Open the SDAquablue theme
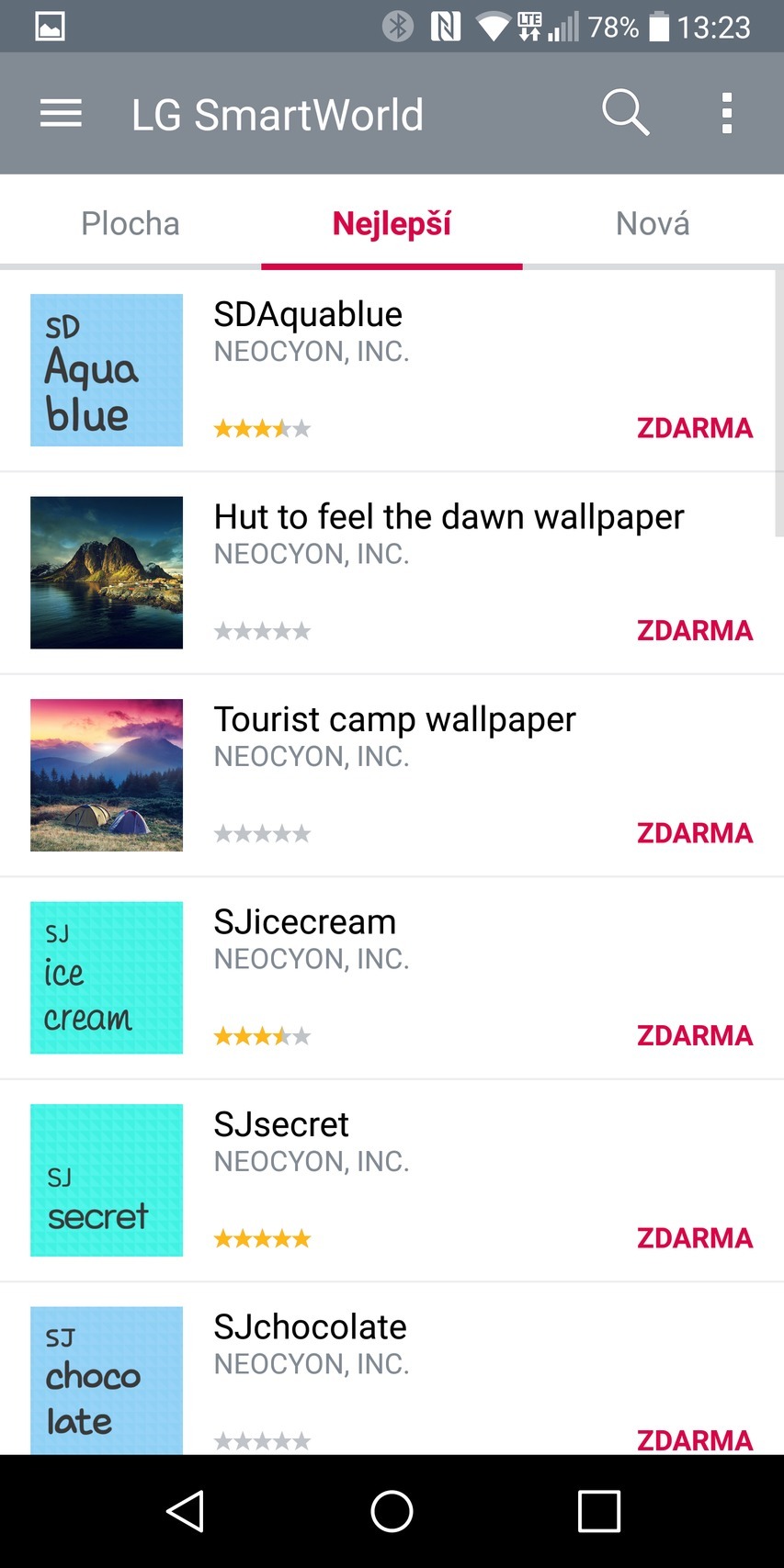The width and height of the screenshot is (784, 1568). [x=392, y=370]
